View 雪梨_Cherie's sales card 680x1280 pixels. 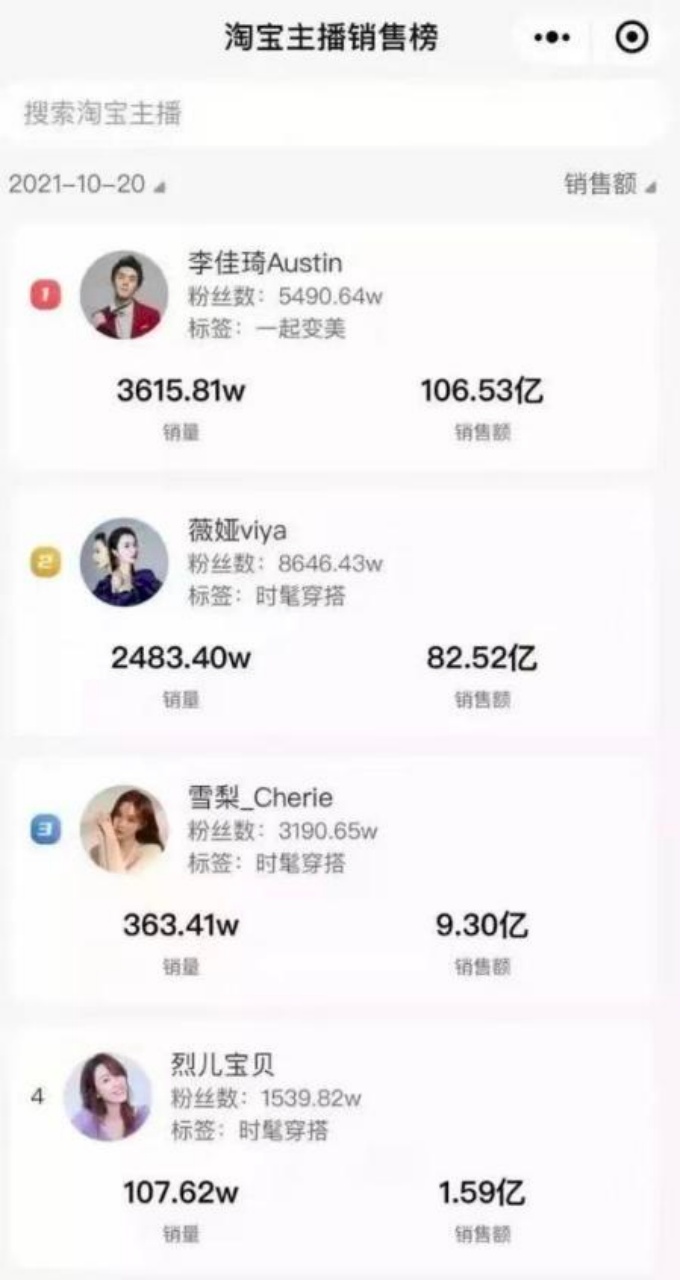[x=336, y=878]
